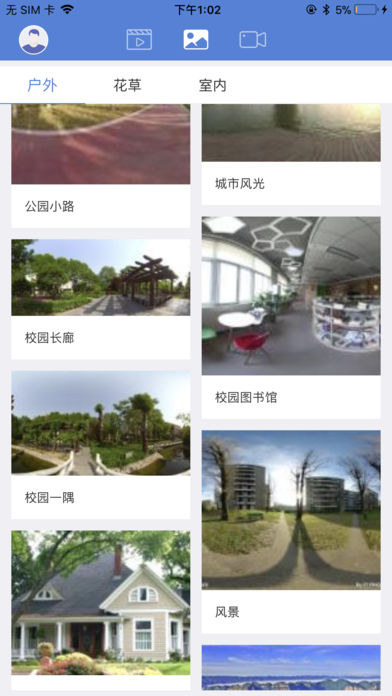
Task: View the 校园长廊 panorama
Action: pyautogui.click(x=101, y=299)
